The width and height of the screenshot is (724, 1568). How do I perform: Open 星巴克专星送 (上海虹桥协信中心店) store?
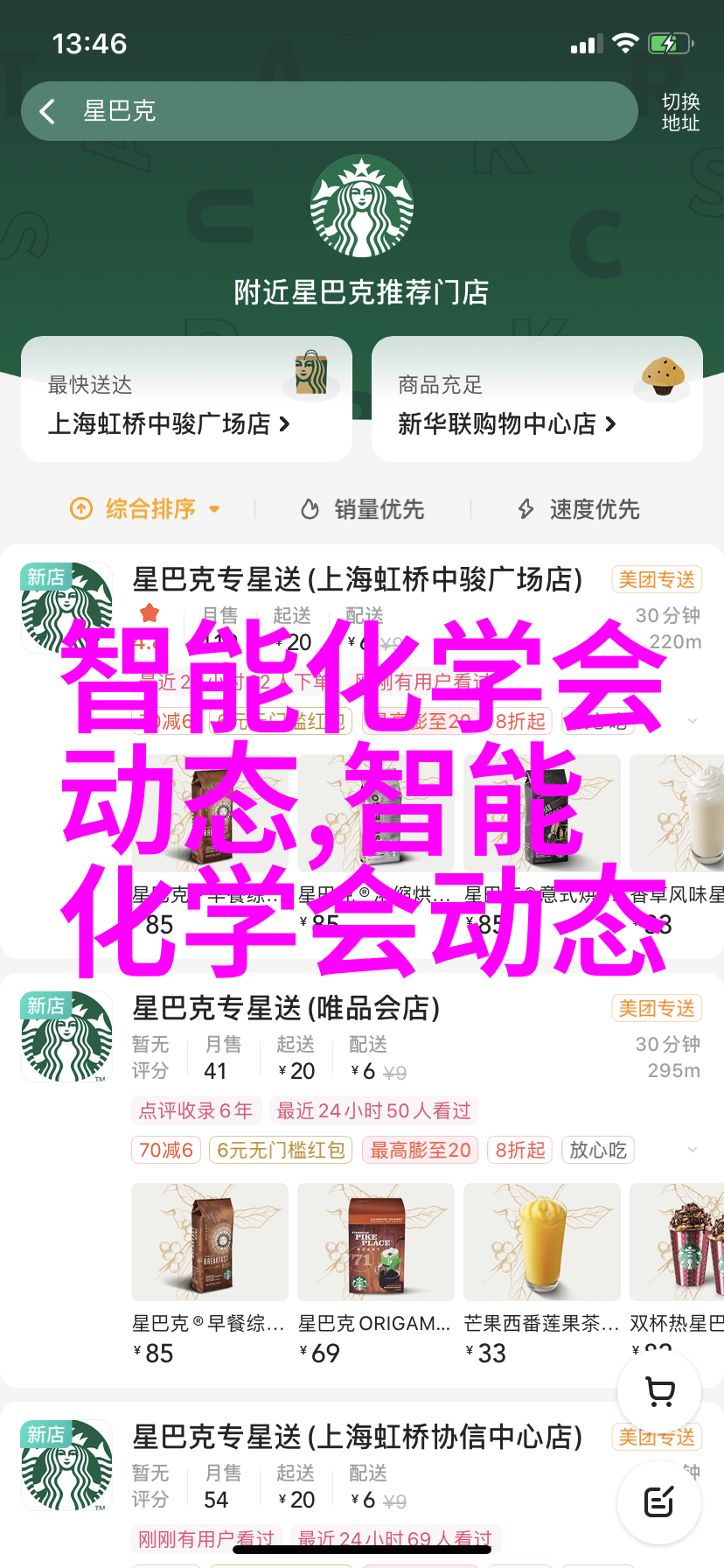pyautogui.click(x=357, y=1437)
